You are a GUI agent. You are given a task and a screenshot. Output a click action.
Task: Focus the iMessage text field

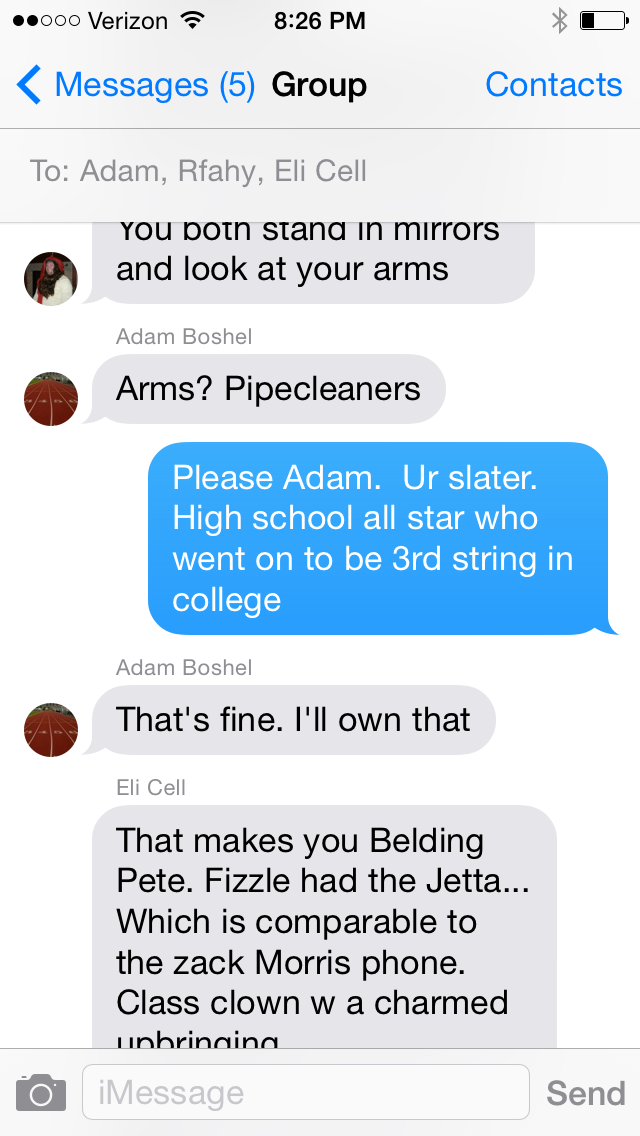coord(305,1092)
